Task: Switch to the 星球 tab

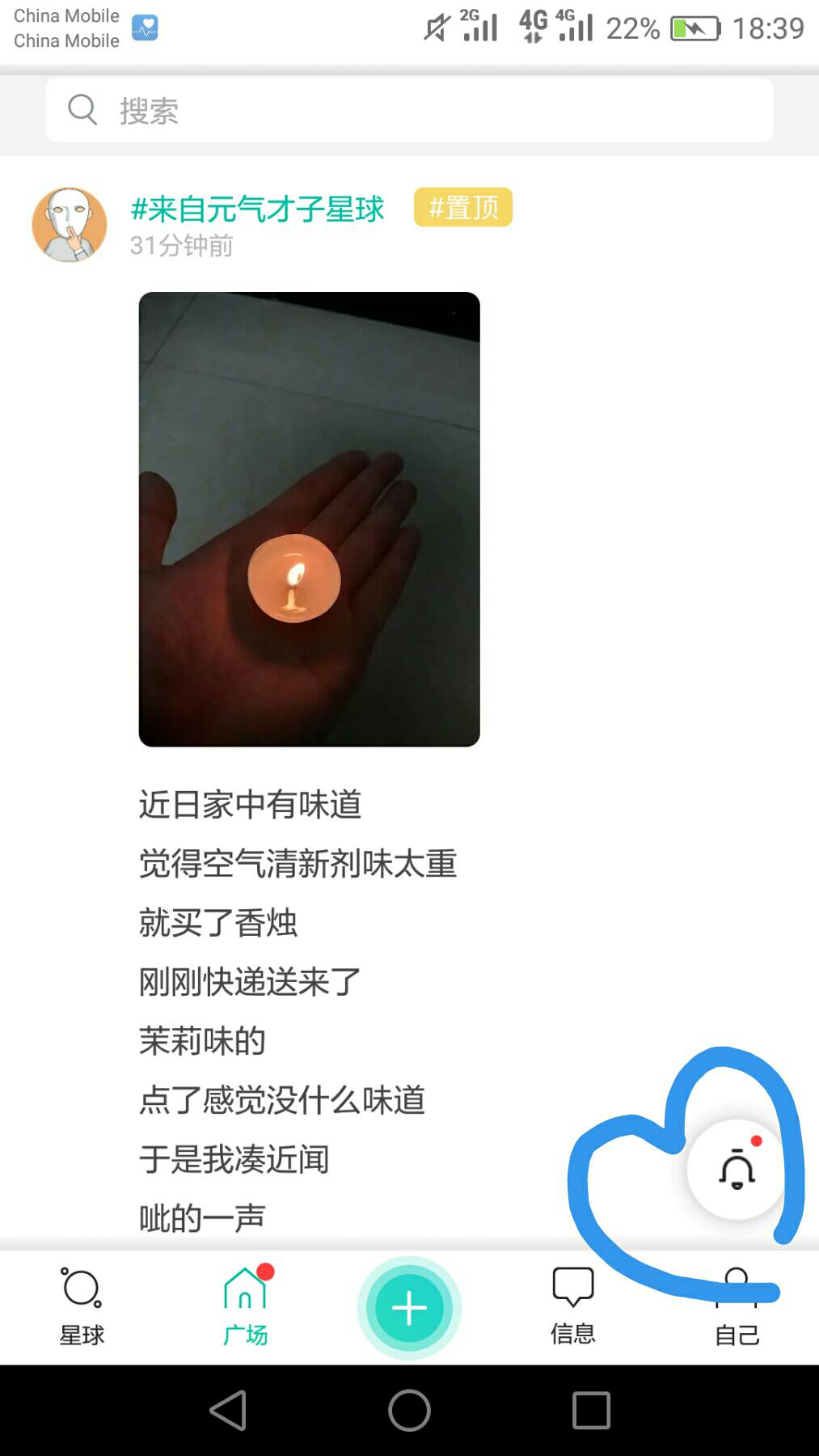Action: point(82,1307)
